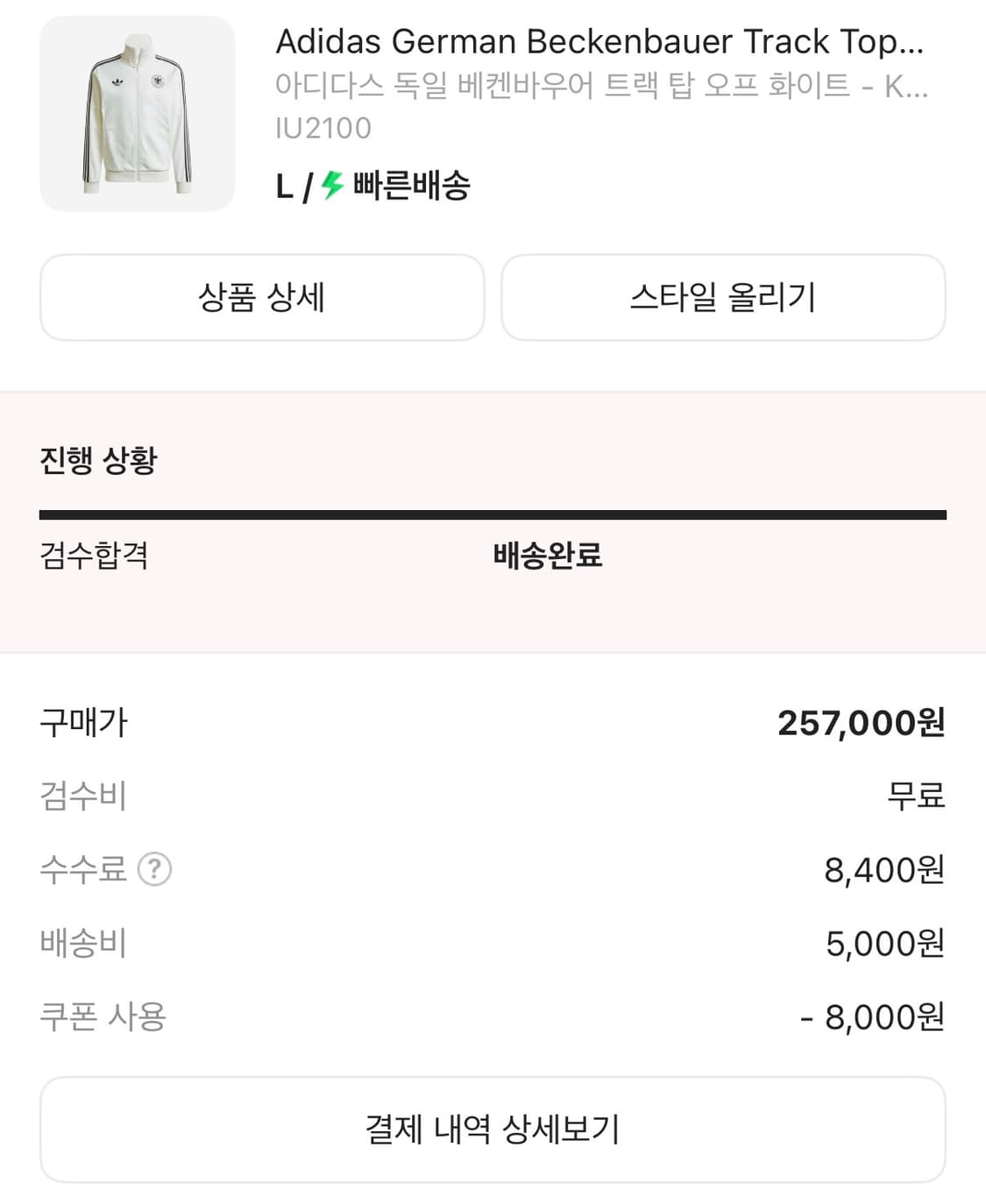
Task: Open 결제 내역 상세보기 payment details
Action: tap(493, 1130)
